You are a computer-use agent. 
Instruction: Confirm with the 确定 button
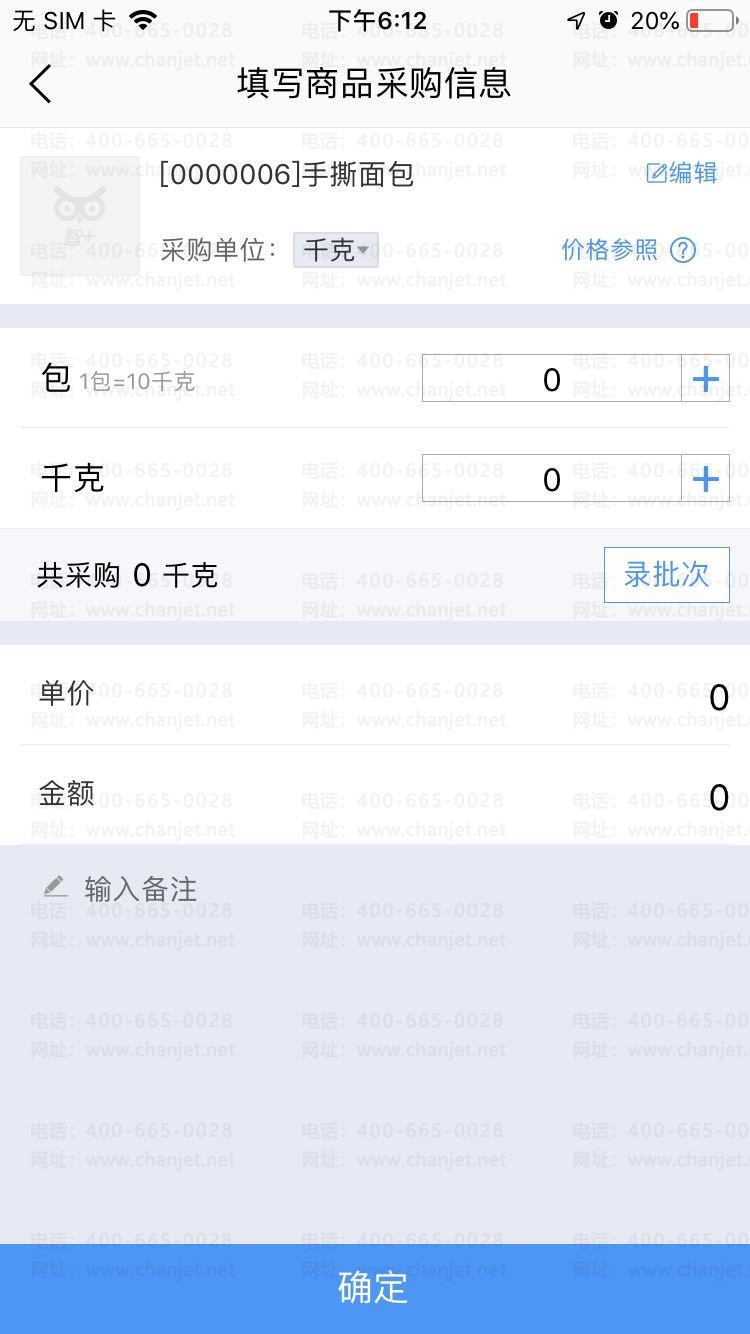point(375,1289)
